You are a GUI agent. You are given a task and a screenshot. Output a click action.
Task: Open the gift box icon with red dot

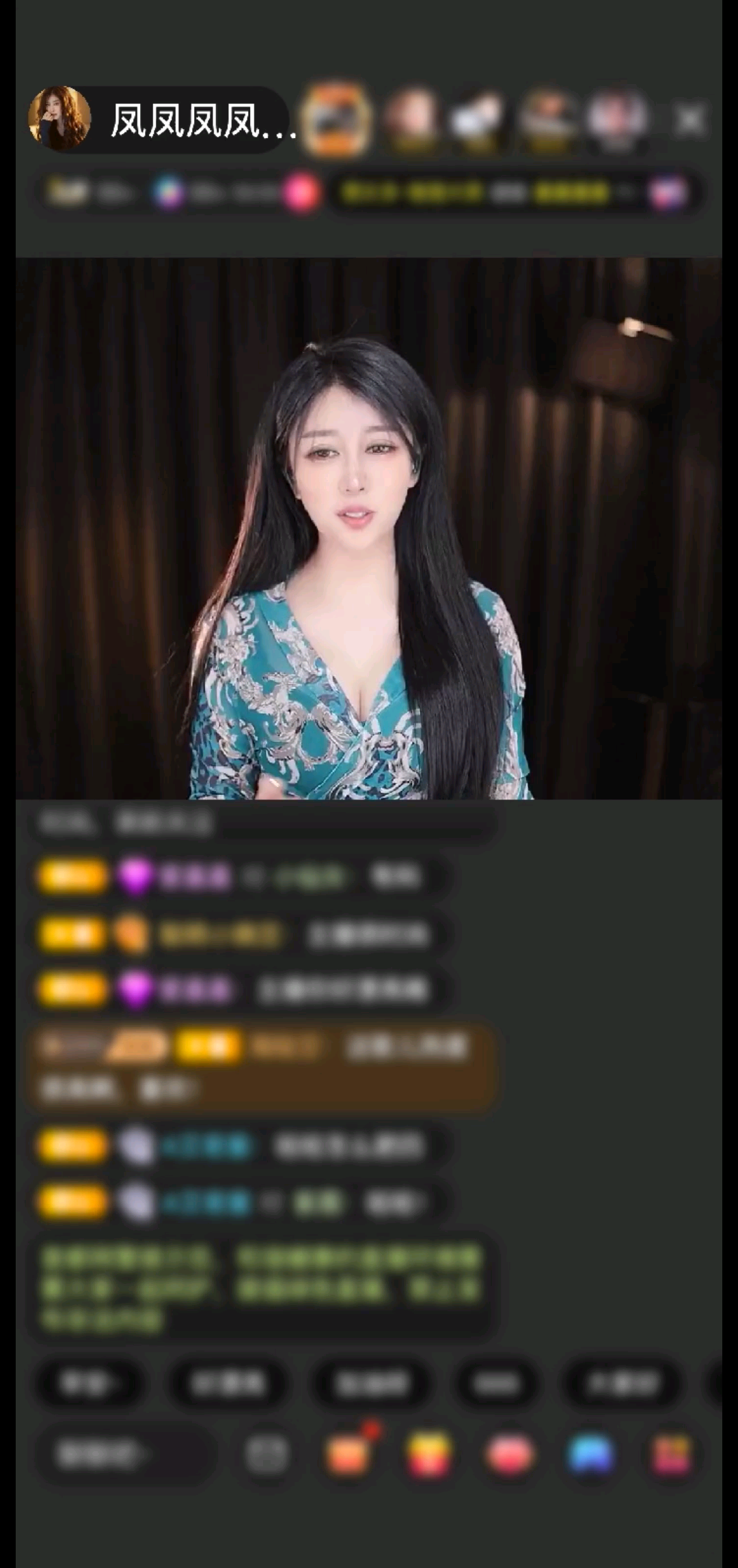point(348,1453)
